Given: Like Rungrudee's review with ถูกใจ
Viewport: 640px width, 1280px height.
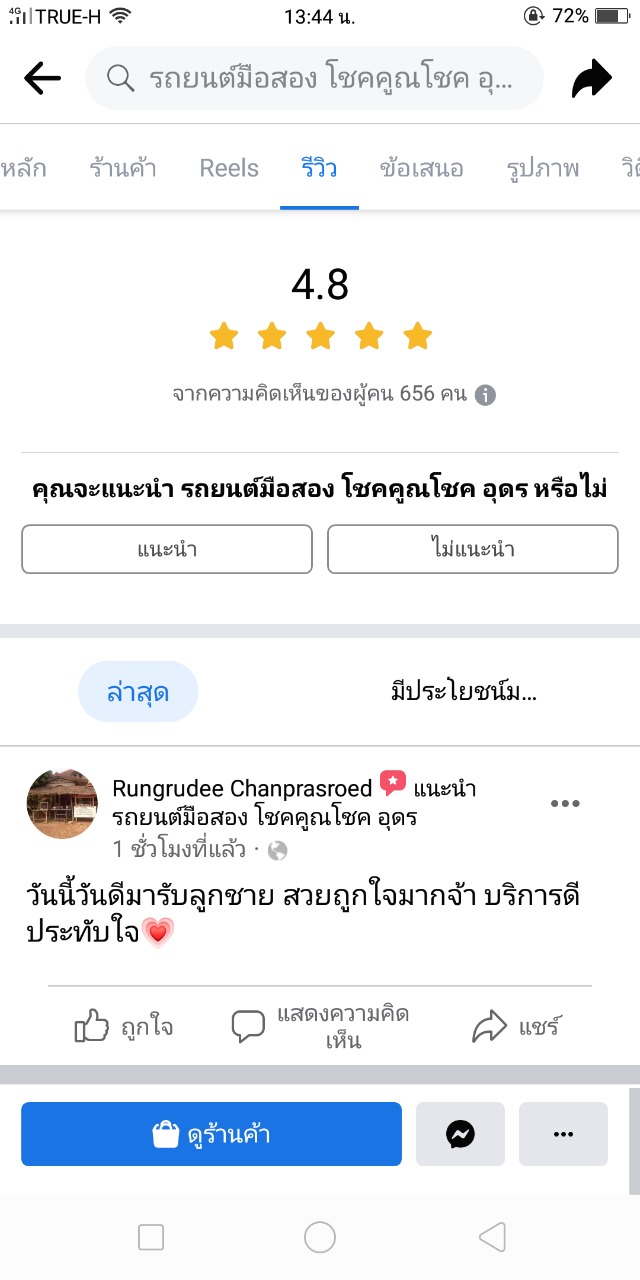Looking at the screenshot, I should tap(124, 1026).
